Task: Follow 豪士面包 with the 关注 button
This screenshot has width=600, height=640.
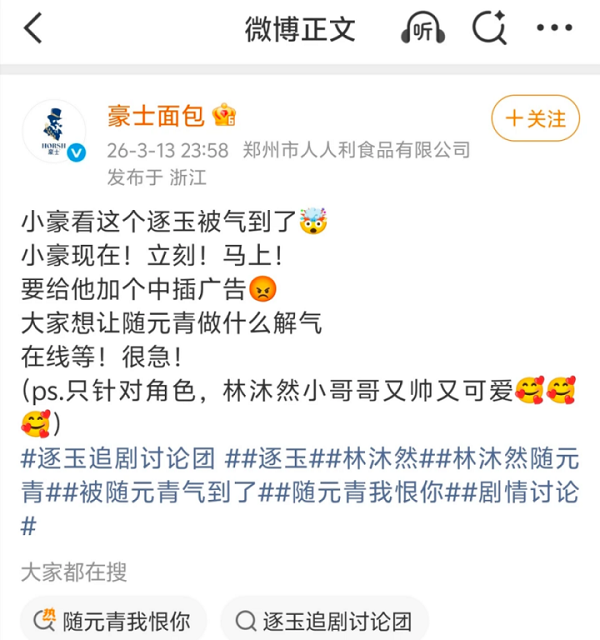Action: (535, 119)
